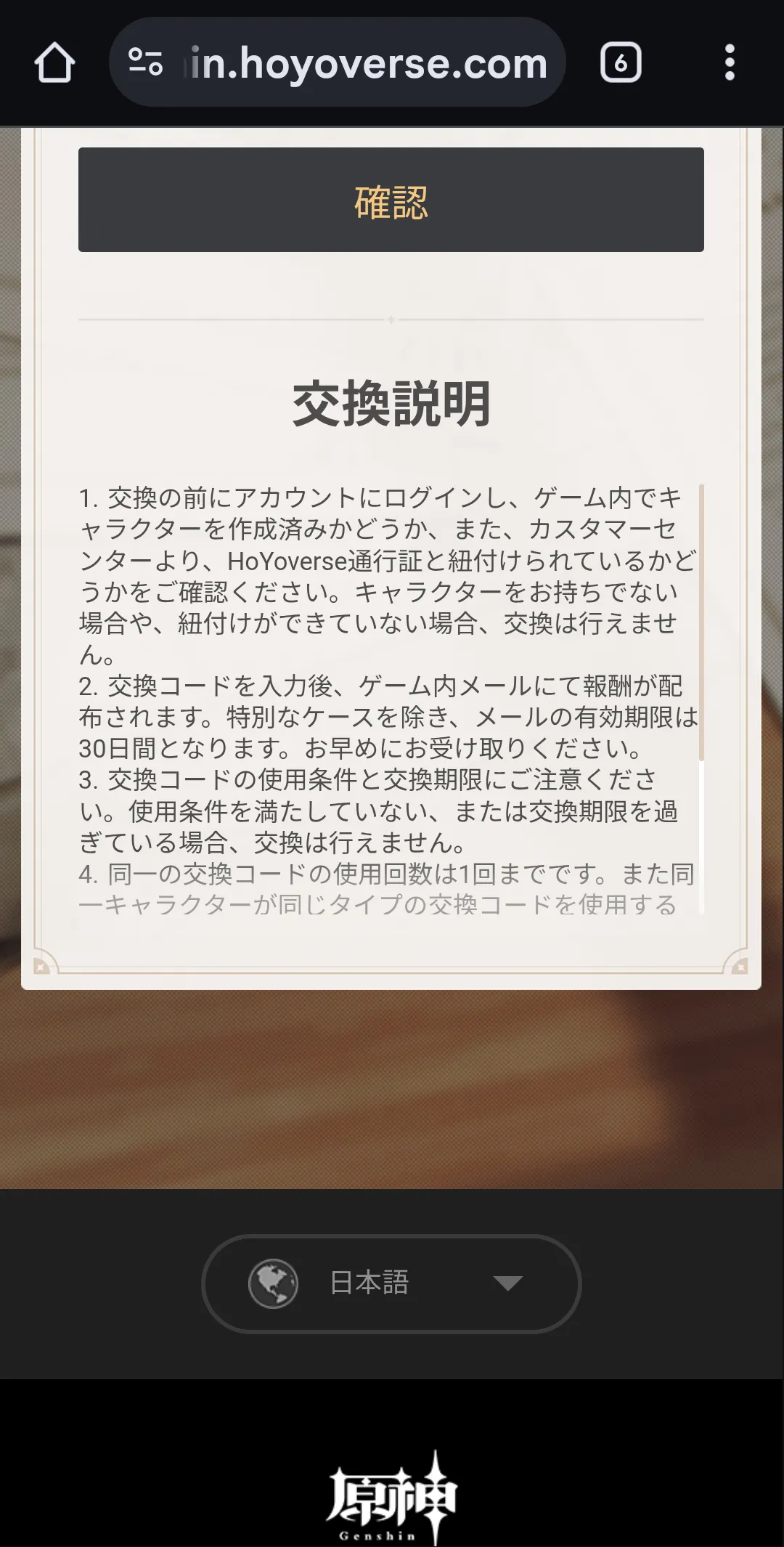Image resolution: width=784 pixels, height=1547 pixels.
Task: Open the browser overflow menu
Action: pos(730,62)
